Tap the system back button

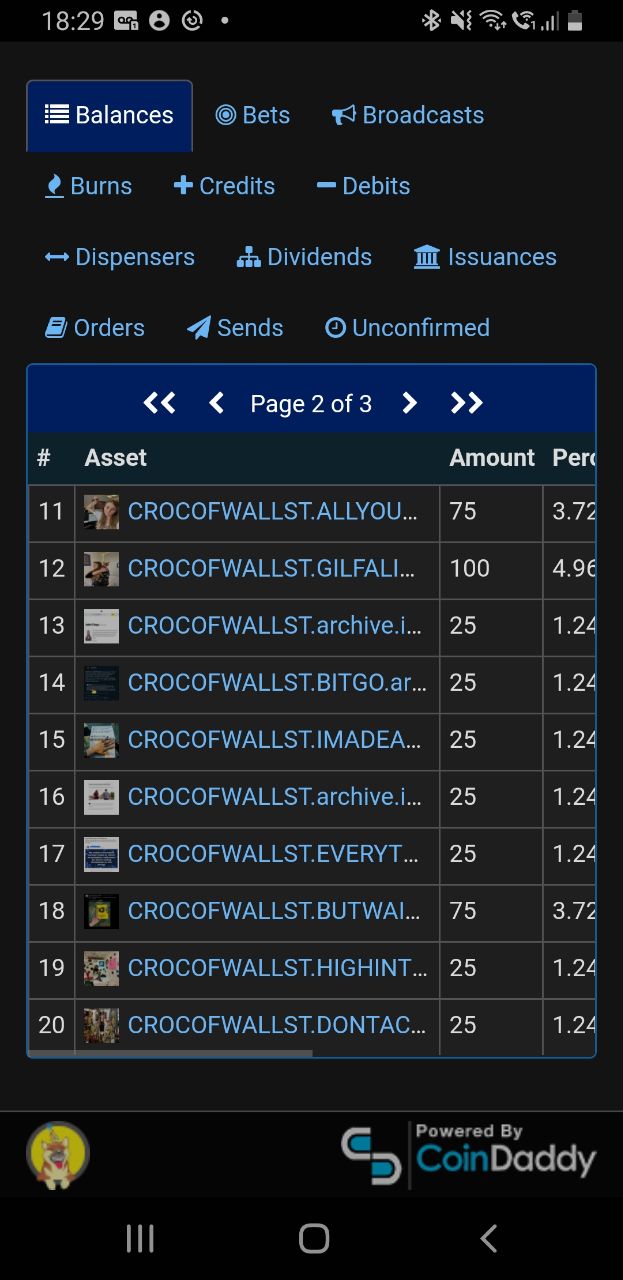pos(488,1239)
